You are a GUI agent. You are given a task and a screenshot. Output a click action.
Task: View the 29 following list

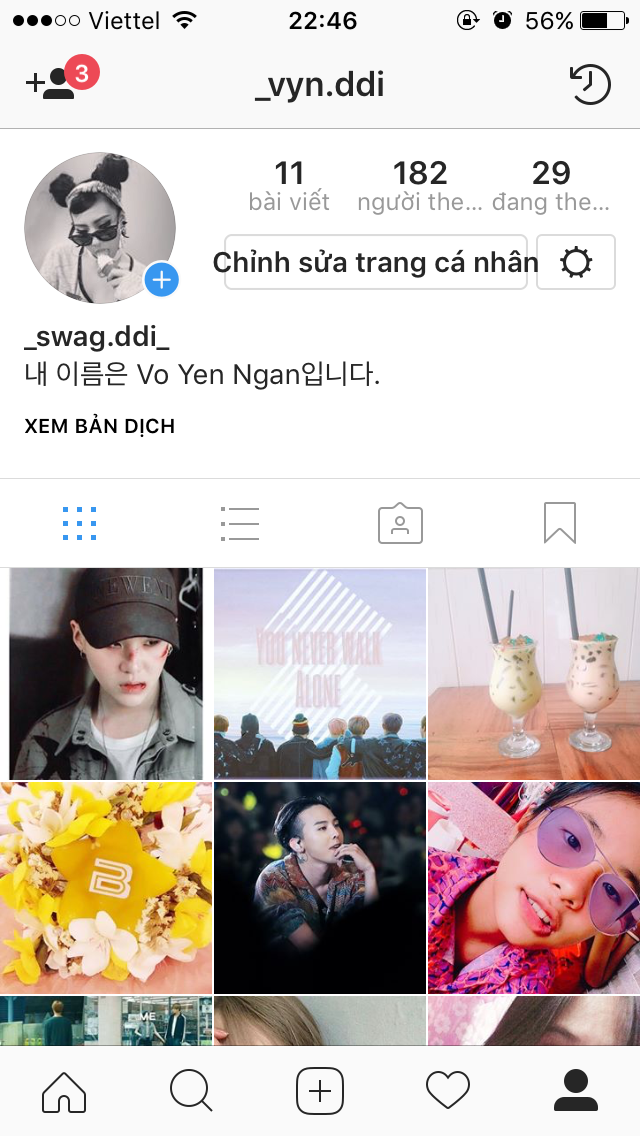pos(551,186)
